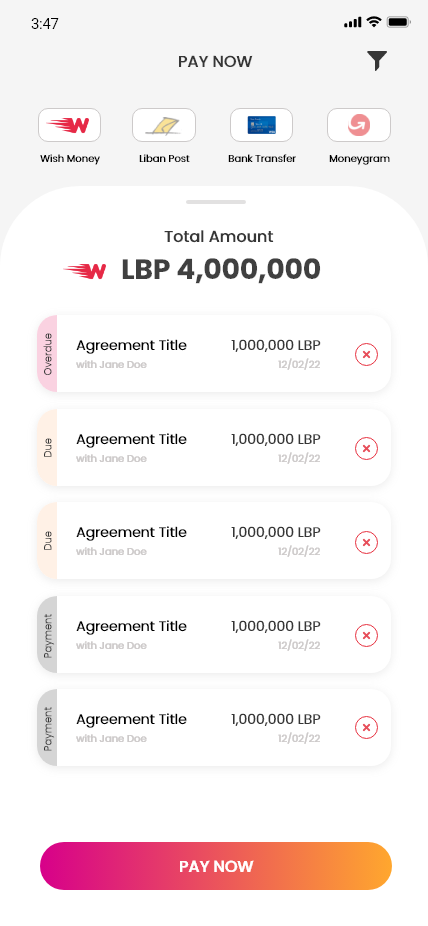Select Bank Transfer option
428x926 pixels.
tap(262, 125)
